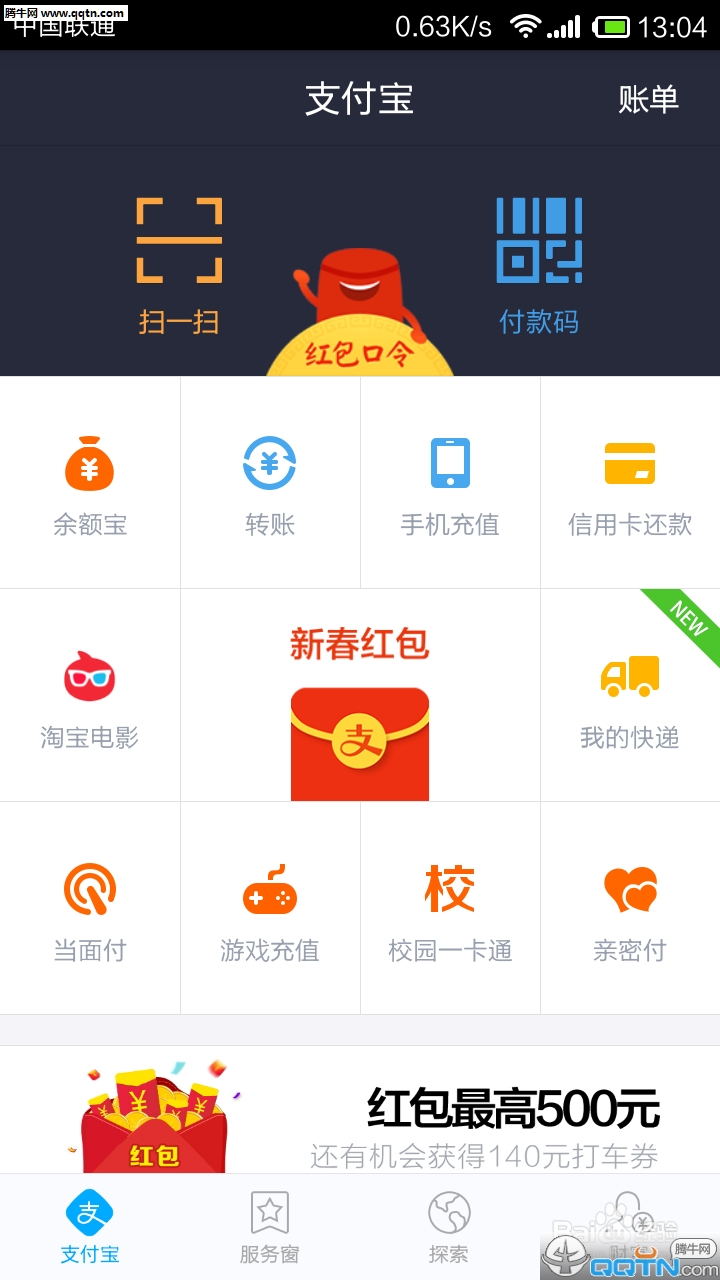Screen dimensions: 720x1280
Task: Launch 淘宝电影
Action: (x=90, y=696)
